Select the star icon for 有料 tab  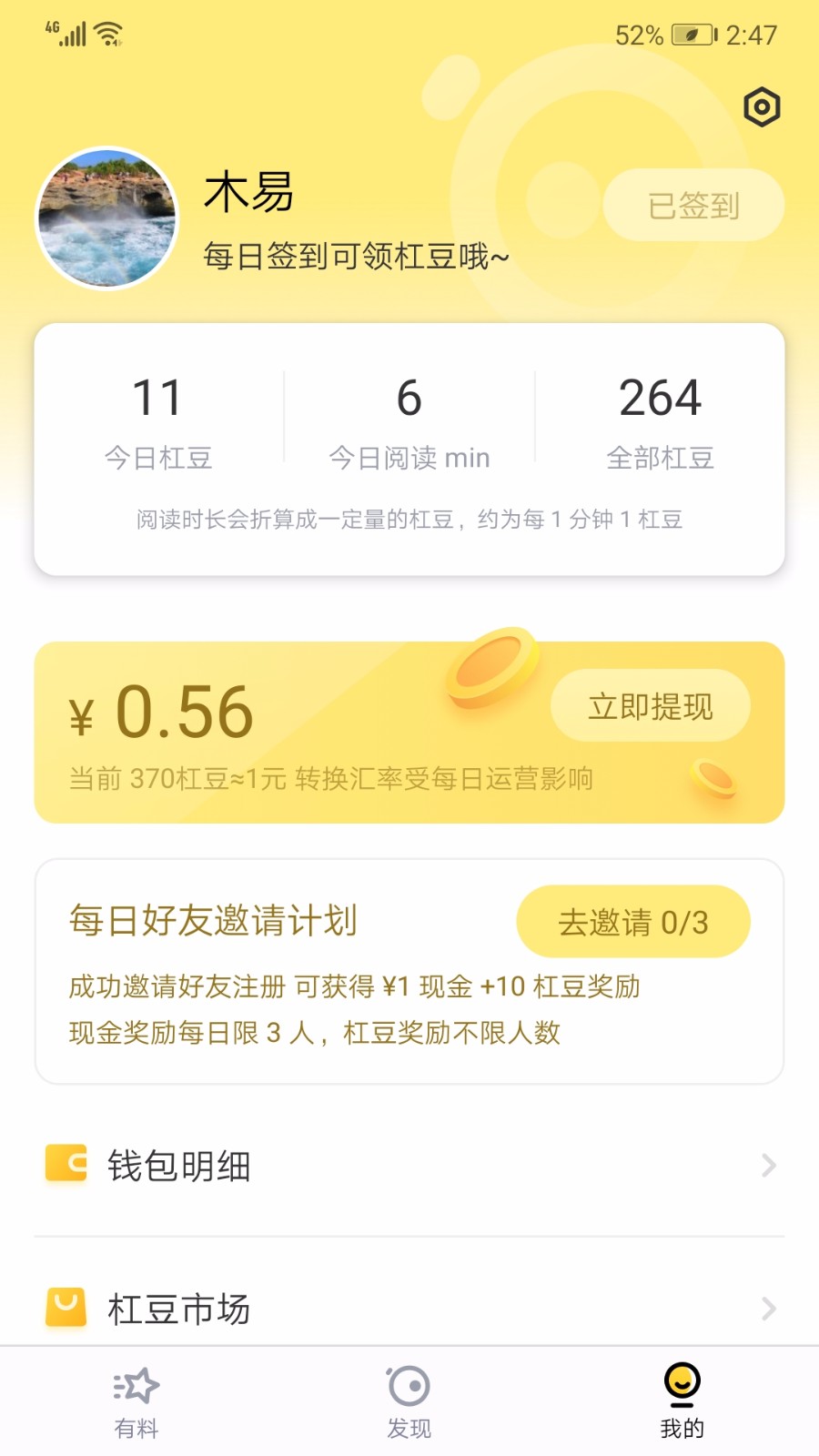coord(136,1386)
